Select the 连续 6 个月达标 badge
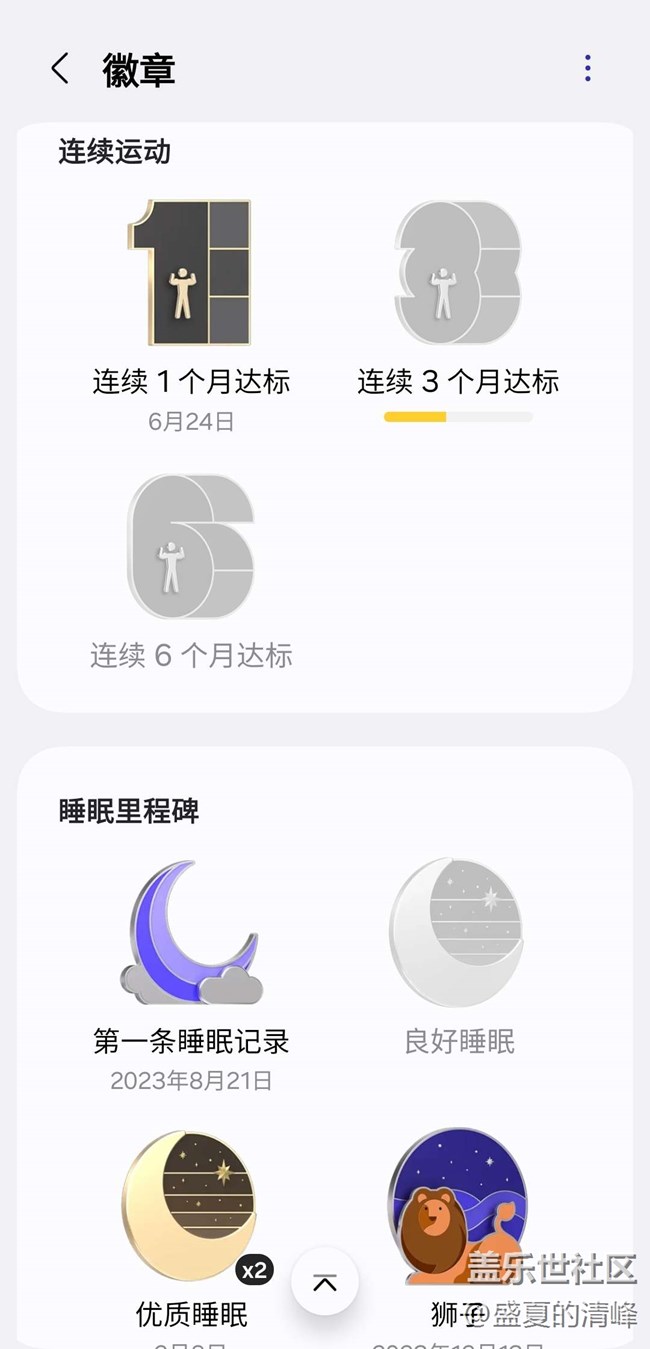The height and width of the screenshot is (1349, 650). click(190, 547)
